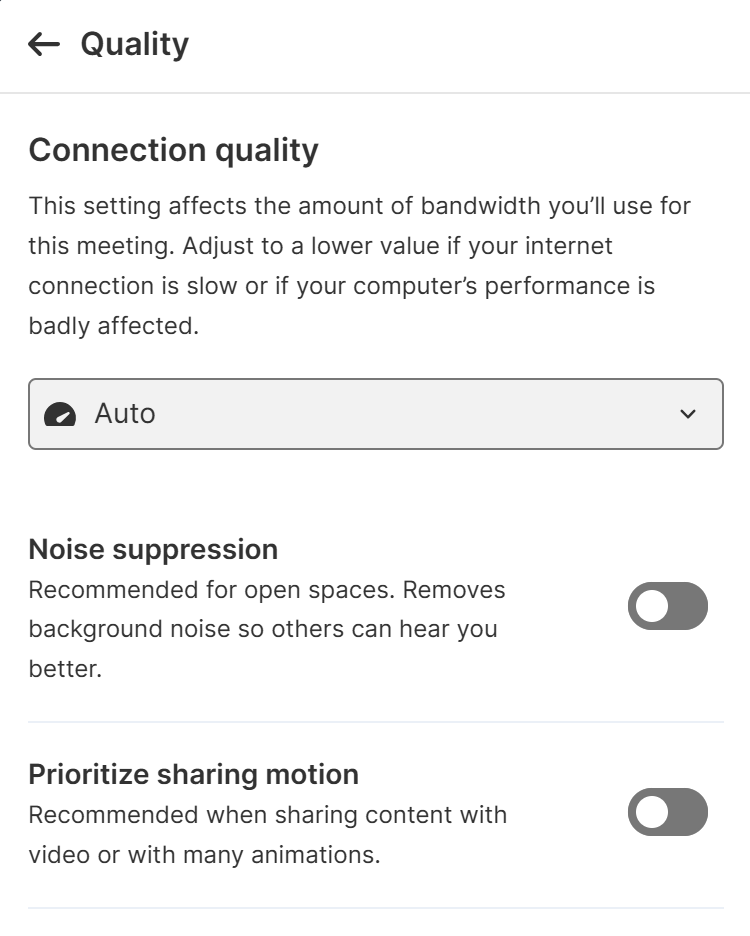Go back from Quality settings
The image size is (750, 936).
click(44, 44)
